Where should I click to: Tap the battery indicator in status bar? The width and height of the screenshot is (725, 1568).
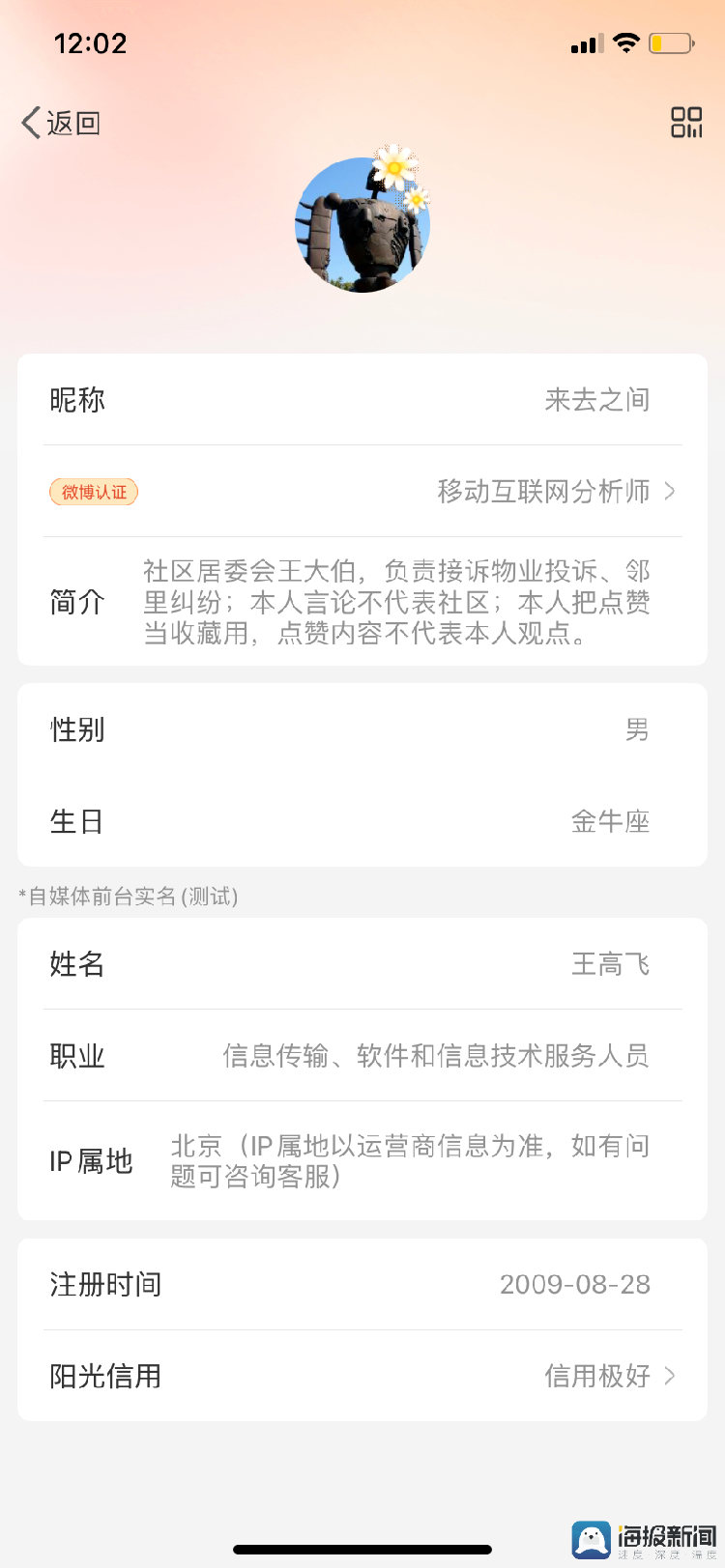(668, 43)
